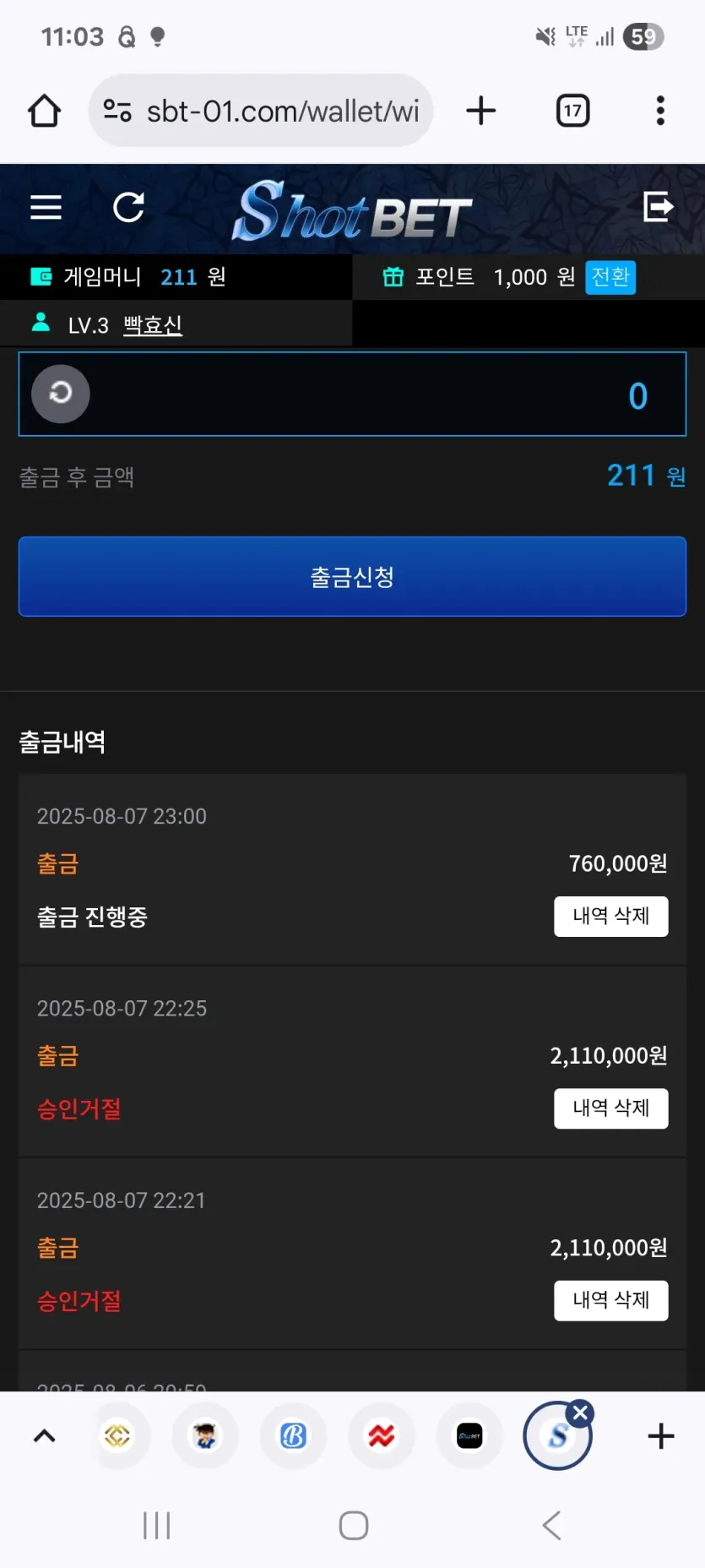Delete the 22:25 withdrawal record
This screenshot has height=1568, width=705.
611,1108
